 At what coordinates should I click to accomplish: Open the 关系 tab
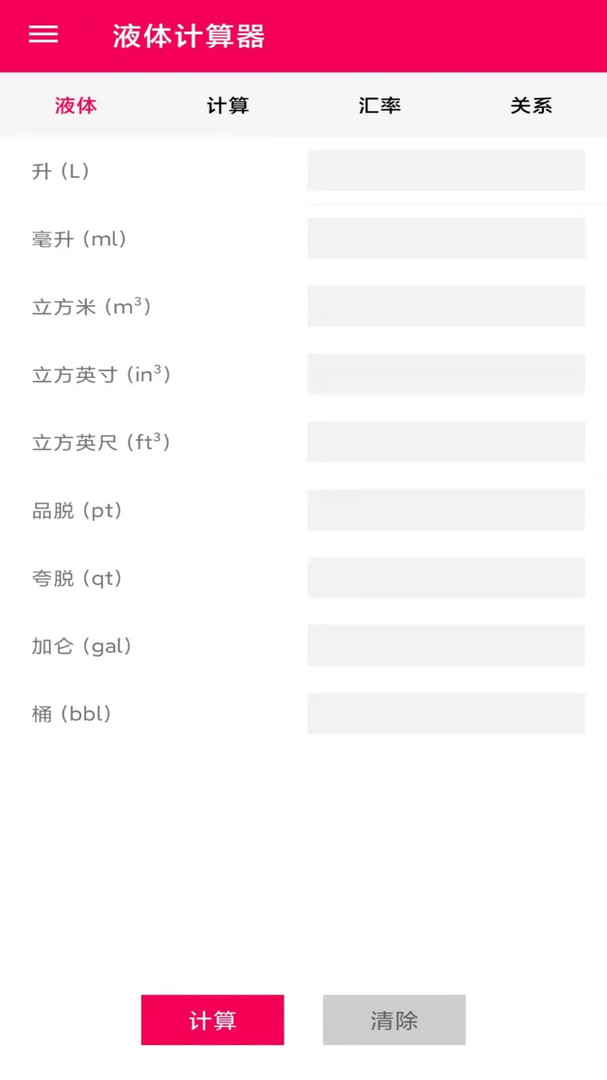tap(531, 105)
